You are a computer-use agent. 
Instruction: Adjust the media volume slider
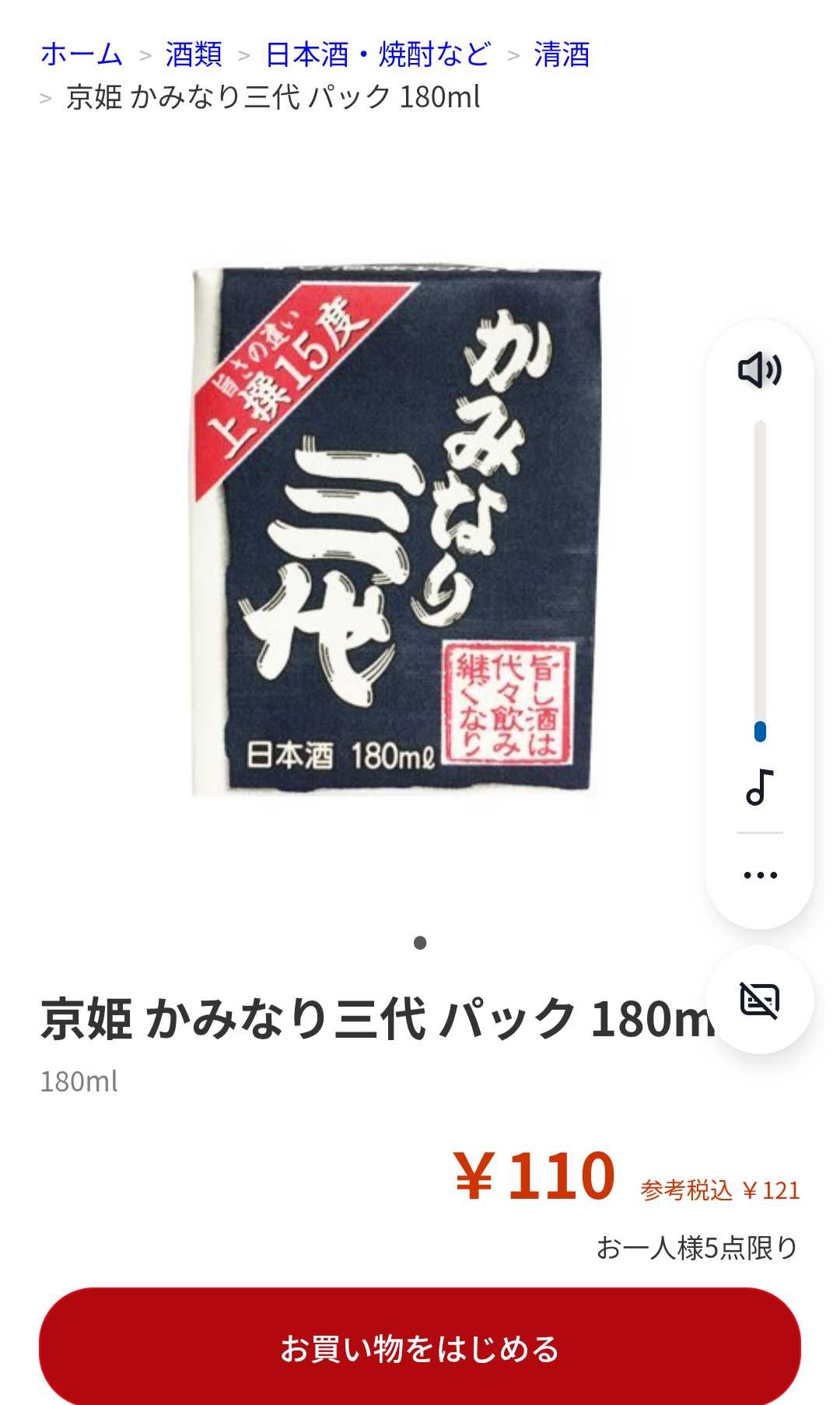(x=760, y=580)
